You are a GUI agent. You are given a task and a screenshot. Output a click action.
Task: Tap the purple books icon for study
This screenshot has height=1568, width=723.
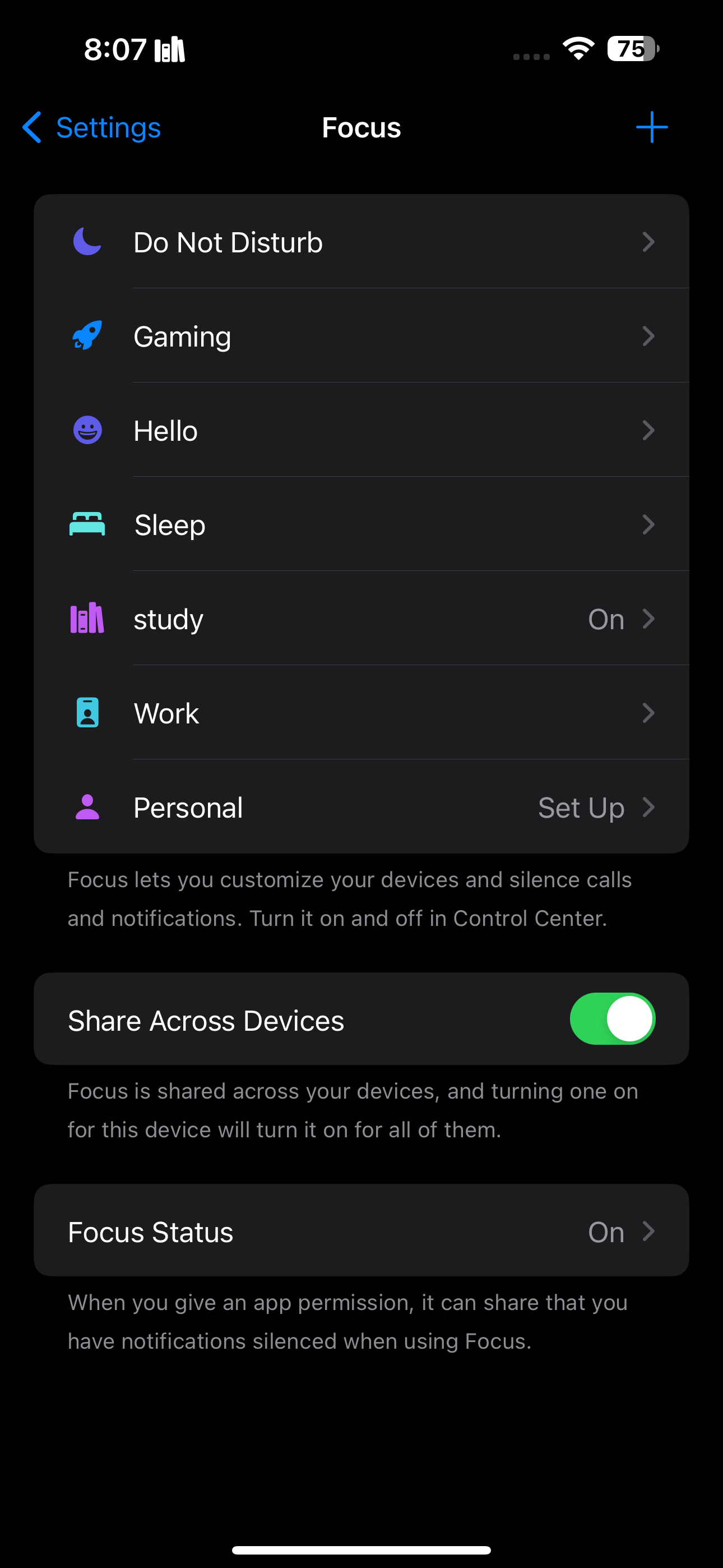87,619
